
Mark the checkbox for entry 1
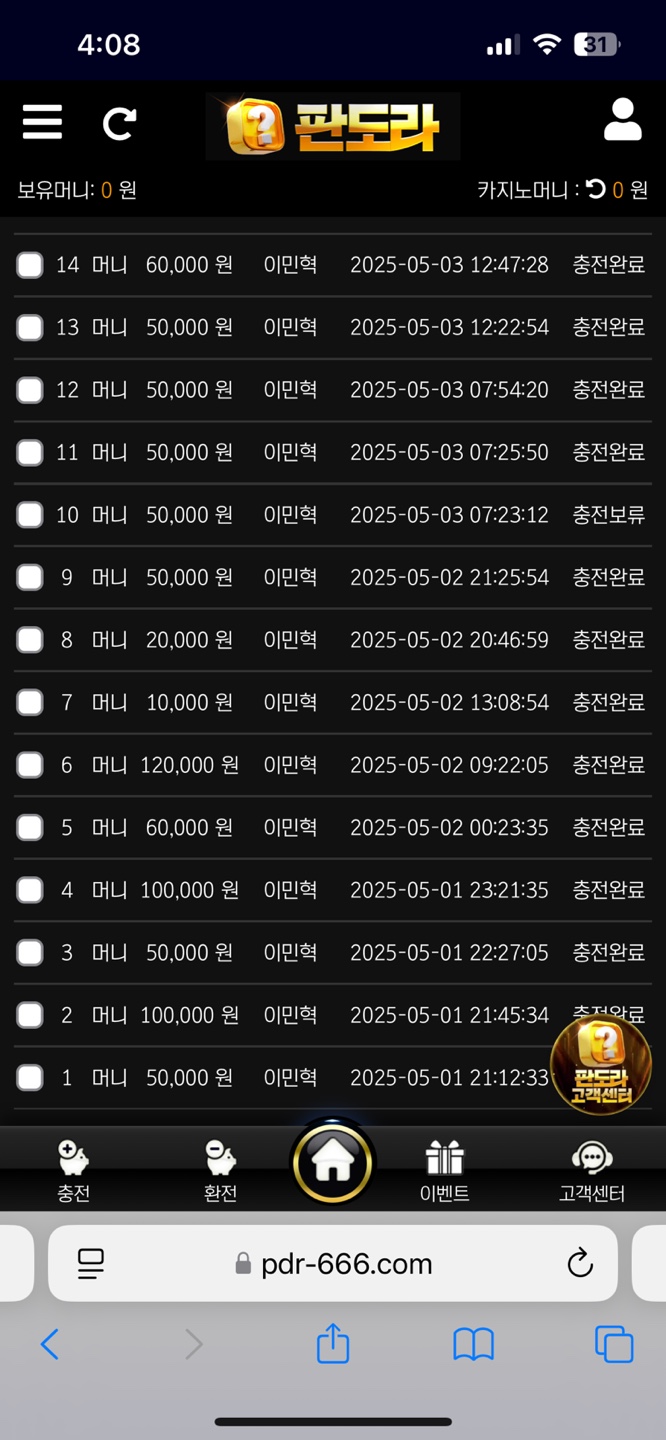point(30,1077)
